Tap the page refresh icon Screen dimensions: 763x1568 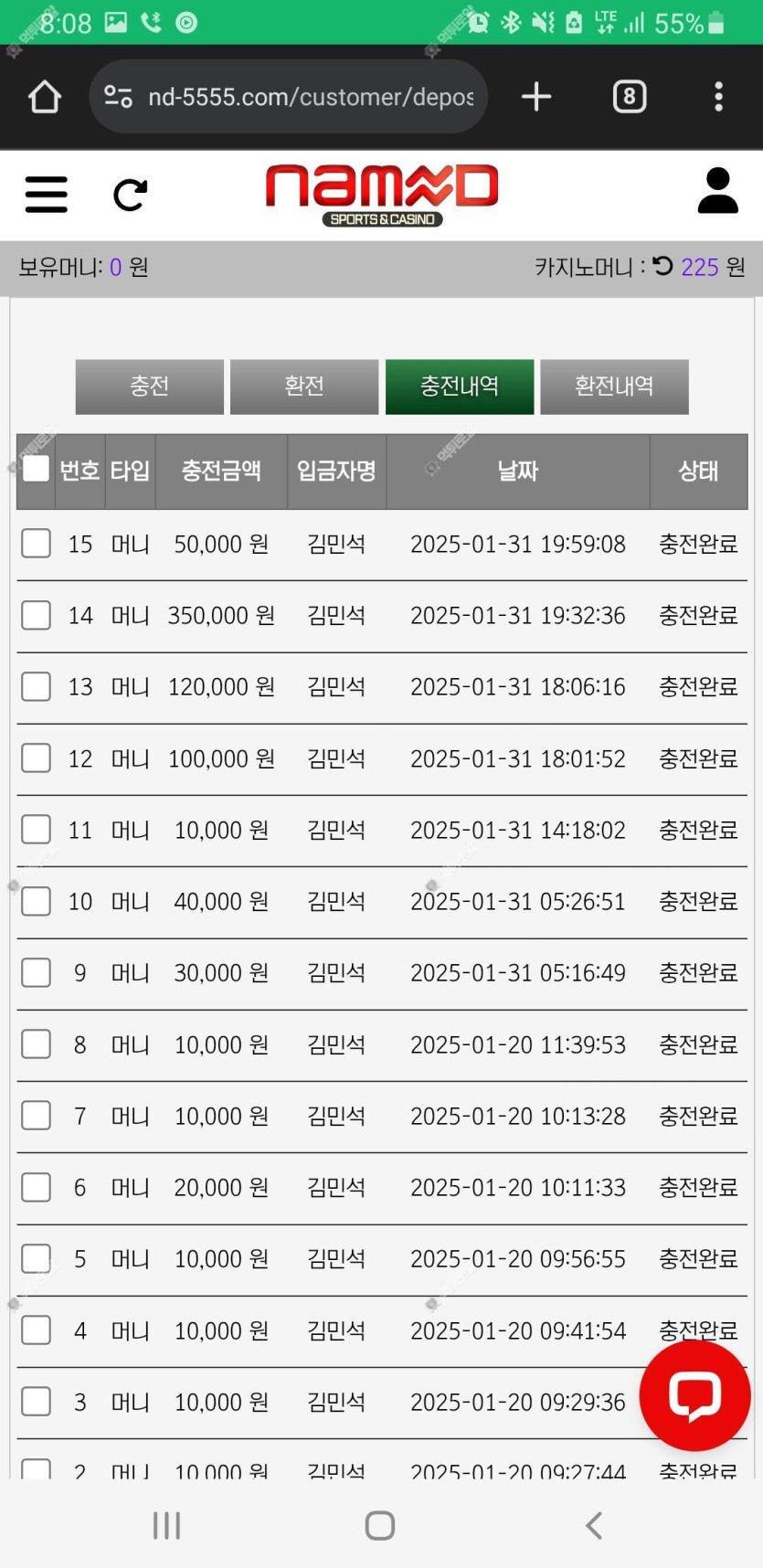(130, 195)
